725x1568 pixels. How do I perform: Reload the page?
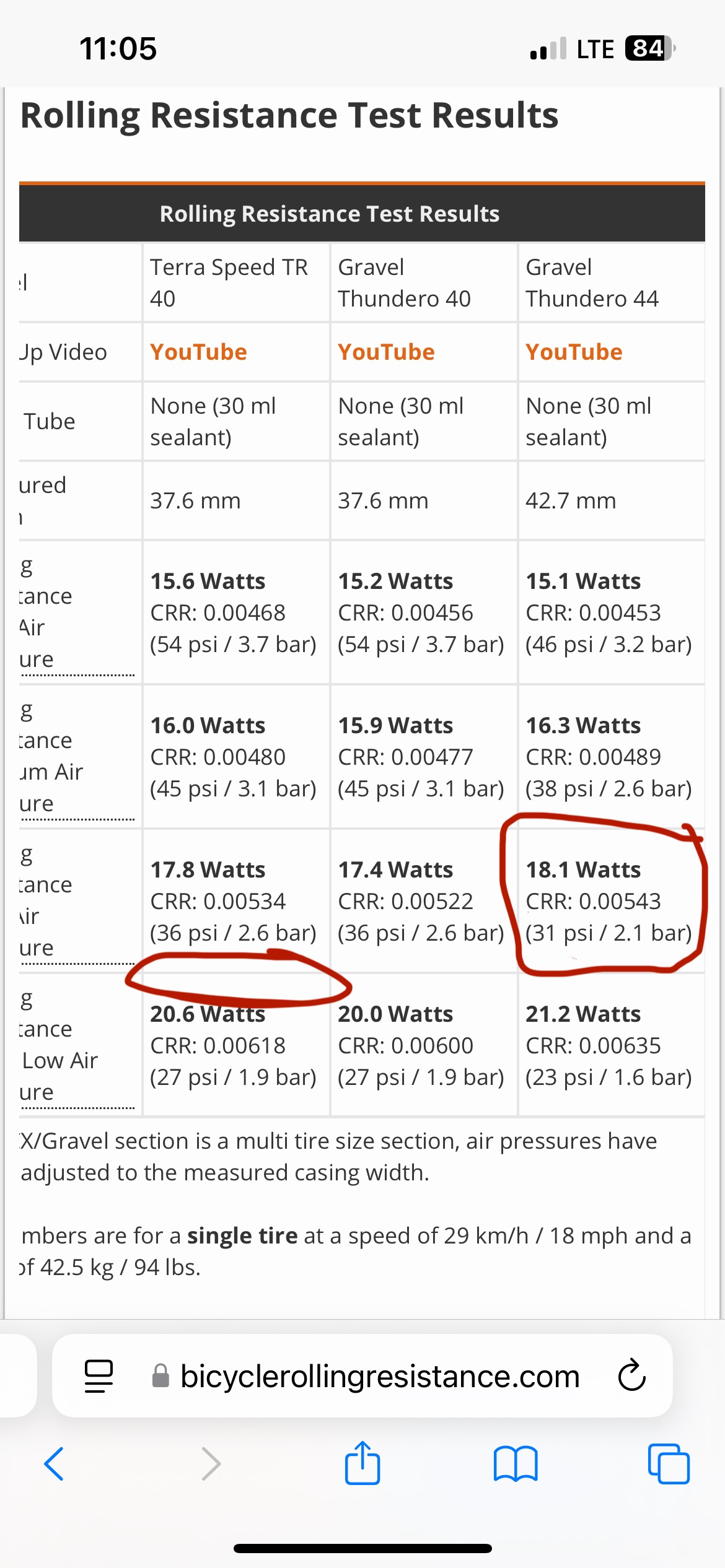coord(631,1376)
